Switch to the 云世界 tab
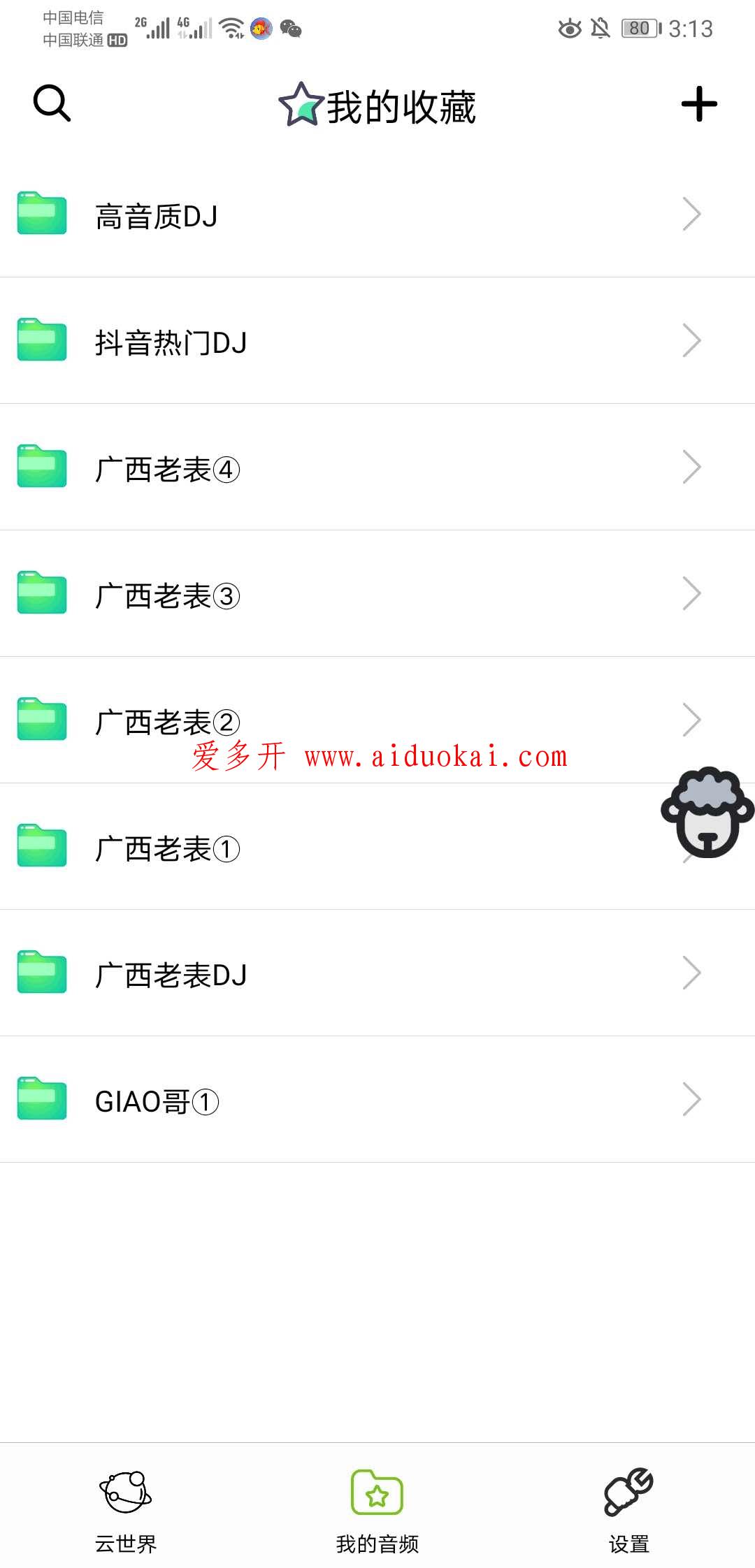 [126, 1509]
